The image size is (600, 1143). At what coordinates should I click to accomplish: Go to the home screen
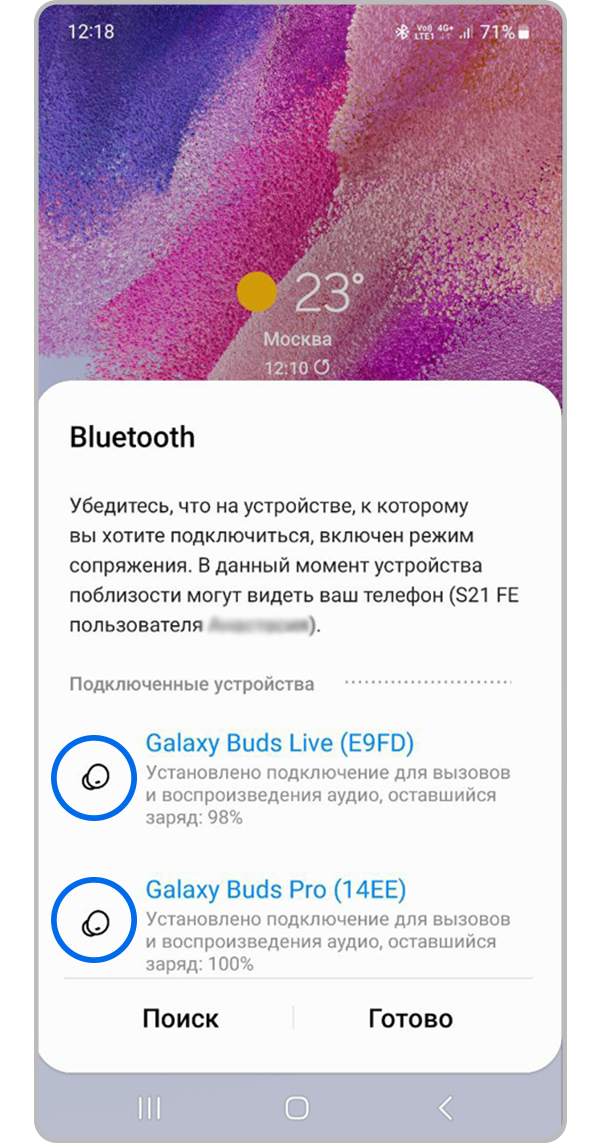click(x=297, y=1107)
